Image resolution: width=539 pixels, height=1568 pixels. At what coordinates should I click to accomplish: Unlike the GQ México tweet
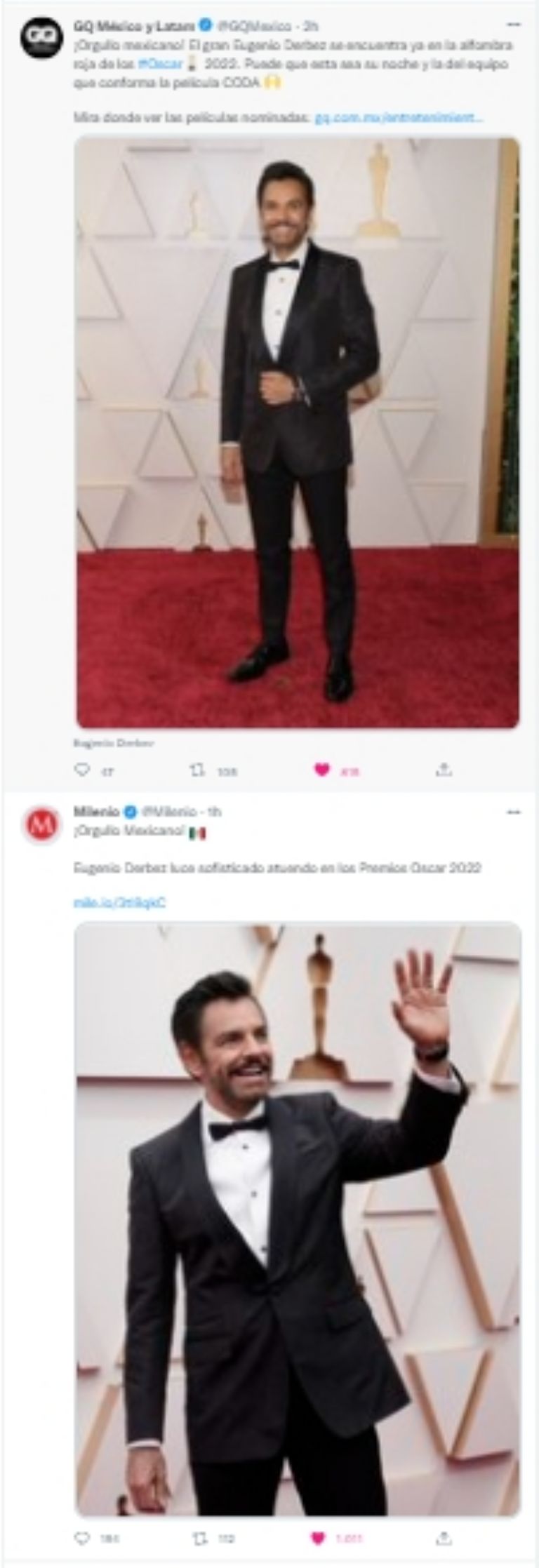pos(322,770)
